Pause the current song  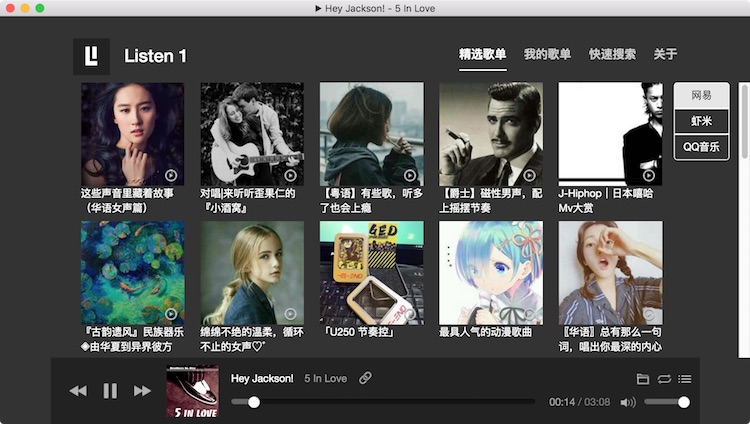tap(110, 391)
